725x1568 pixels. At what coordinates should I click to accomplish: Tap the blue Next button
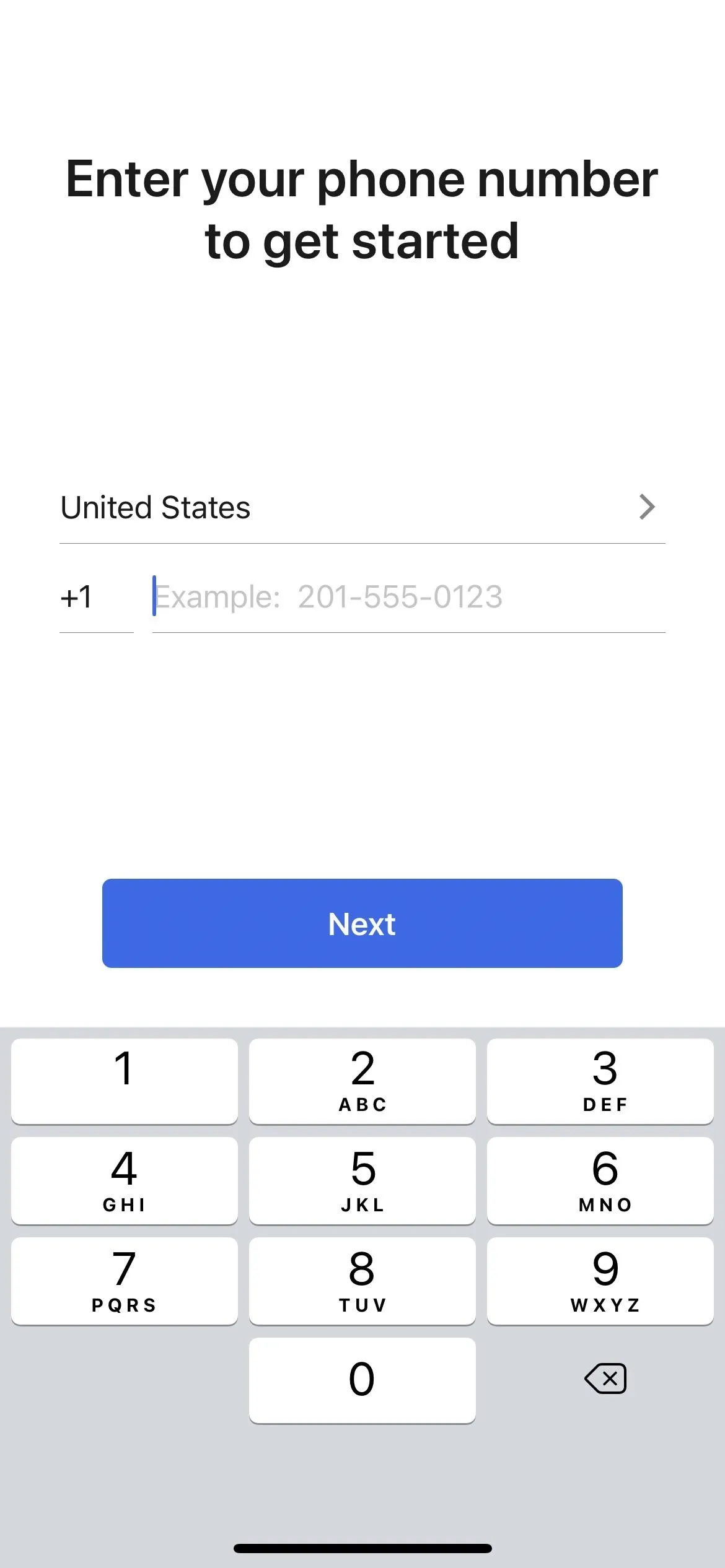pos(362,923)
